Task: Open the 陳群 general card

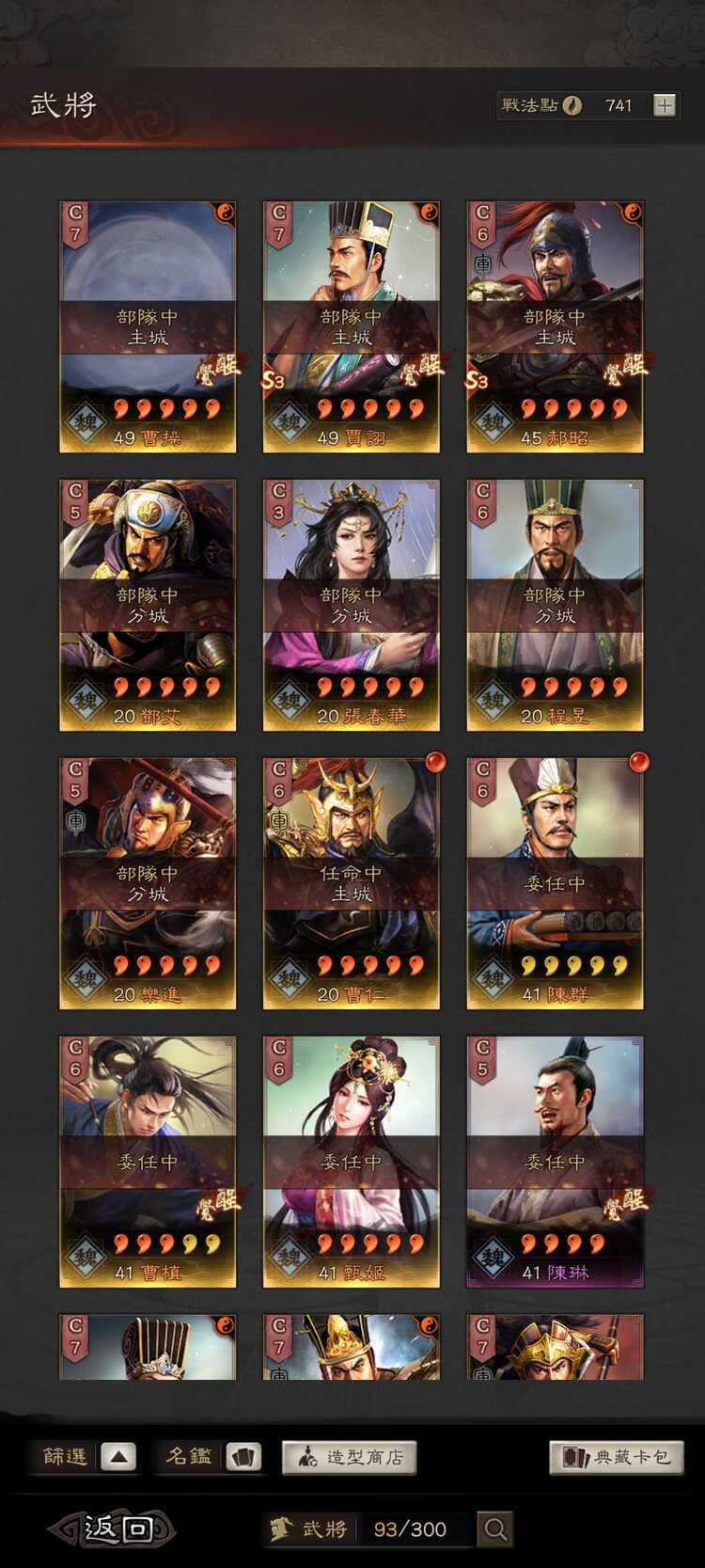Action: pyautogui.click(x=555, y=883)
